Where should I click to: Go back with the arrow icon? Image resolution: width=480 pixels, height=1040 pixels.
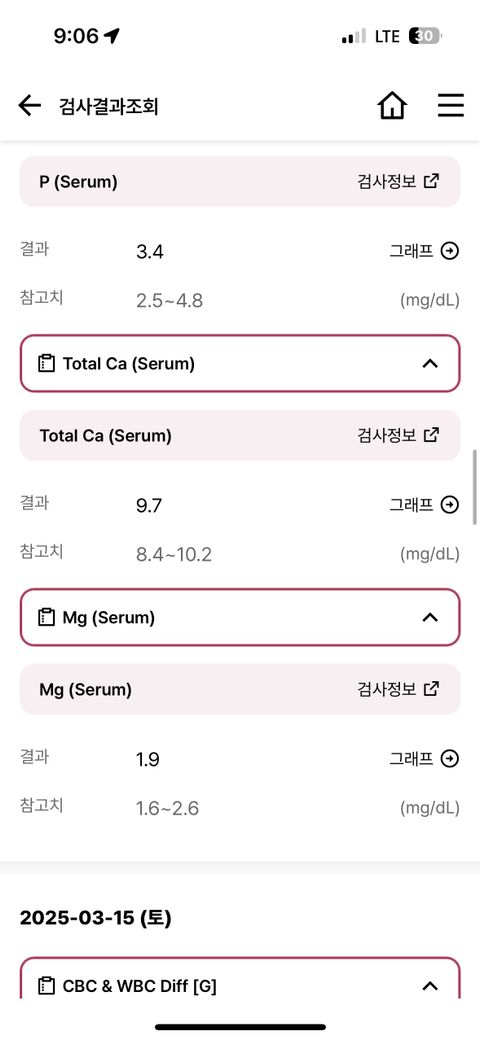[29, 105]
